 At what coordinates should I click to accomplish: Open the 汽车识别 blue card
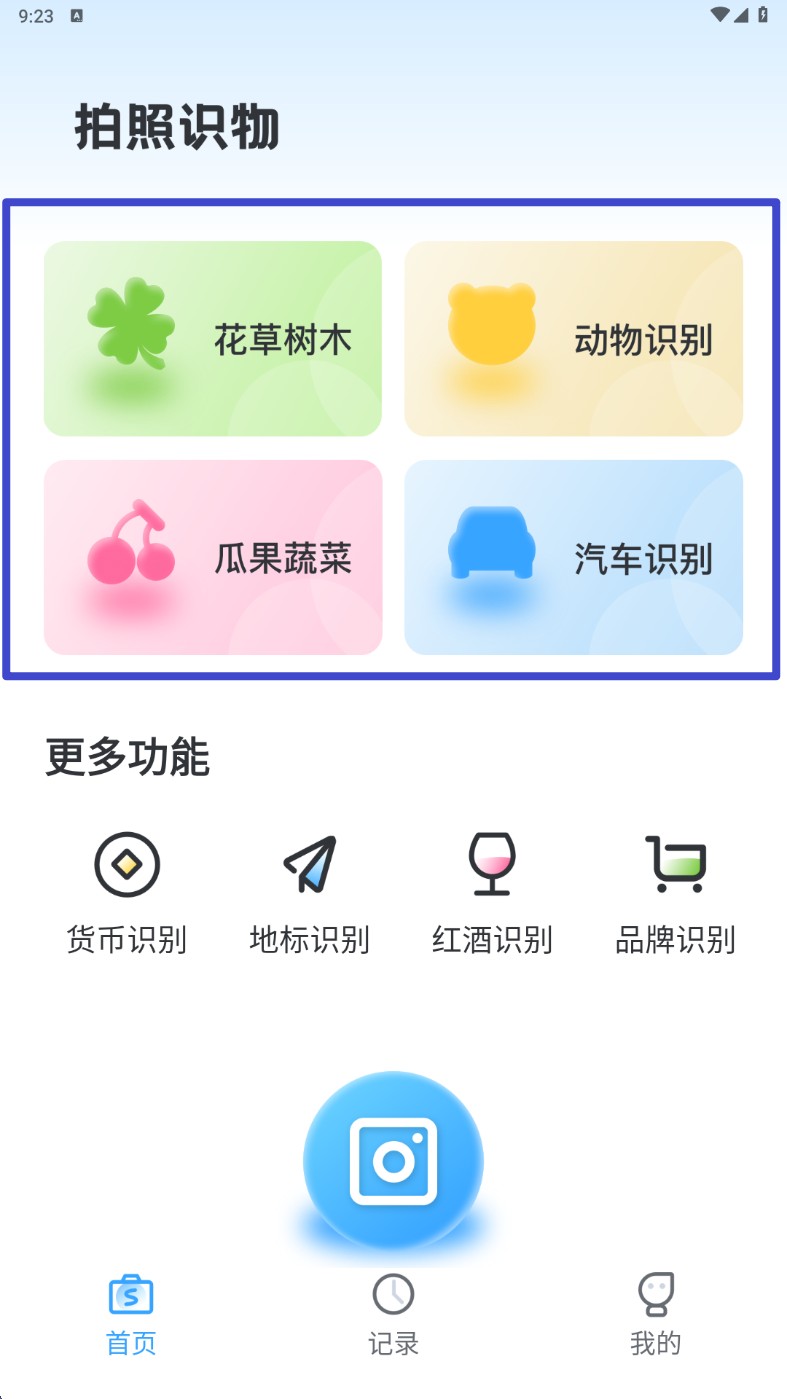coord(573,556)
